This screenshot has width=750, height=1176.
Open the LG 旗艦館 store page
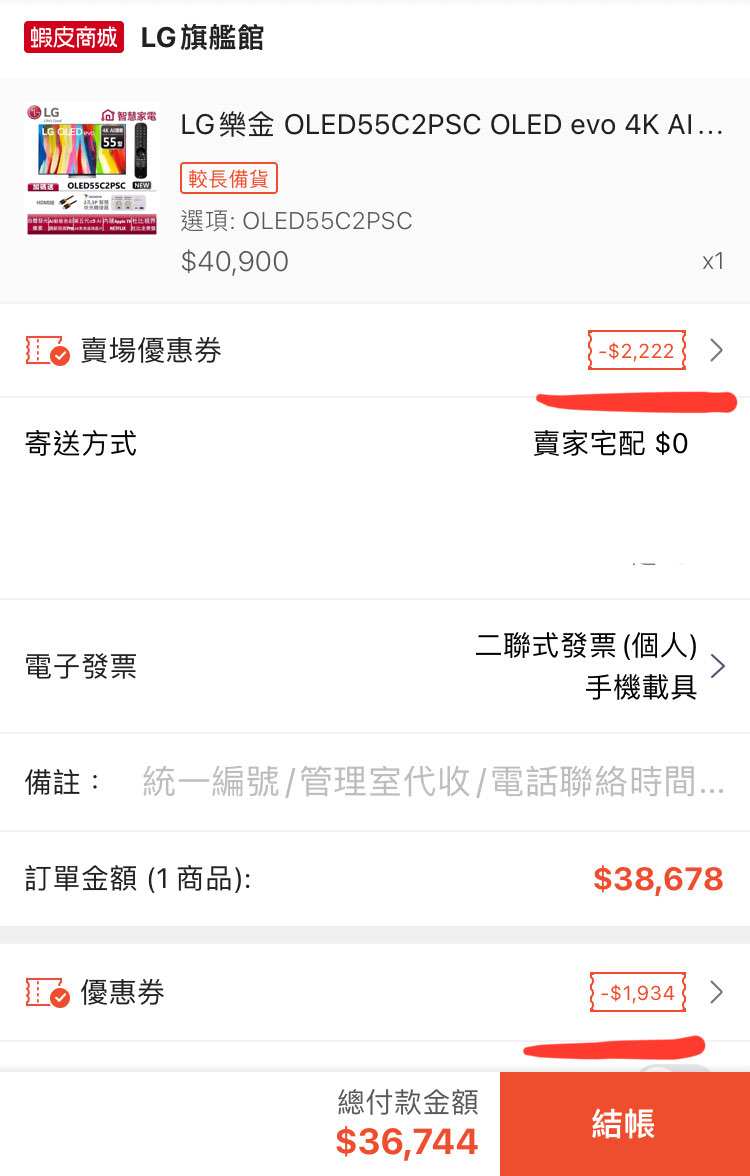click(202, 39)
